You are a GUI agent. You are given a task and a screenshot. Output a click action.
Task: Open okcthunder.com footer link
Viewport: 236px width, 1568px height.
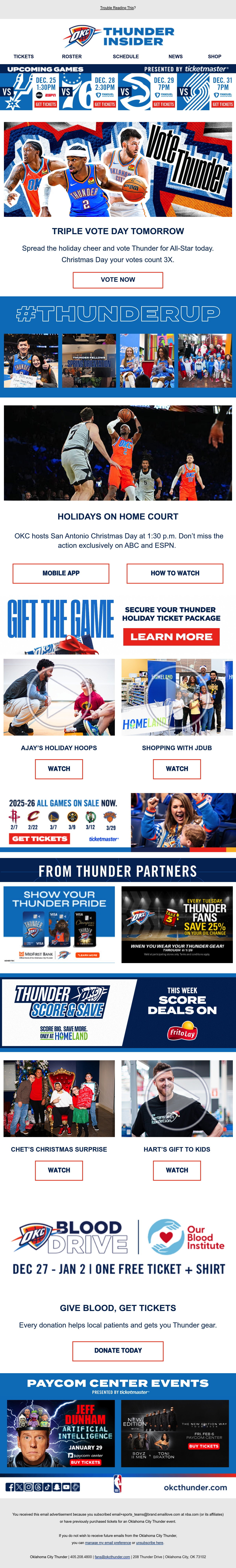[x=195, y=1487]
